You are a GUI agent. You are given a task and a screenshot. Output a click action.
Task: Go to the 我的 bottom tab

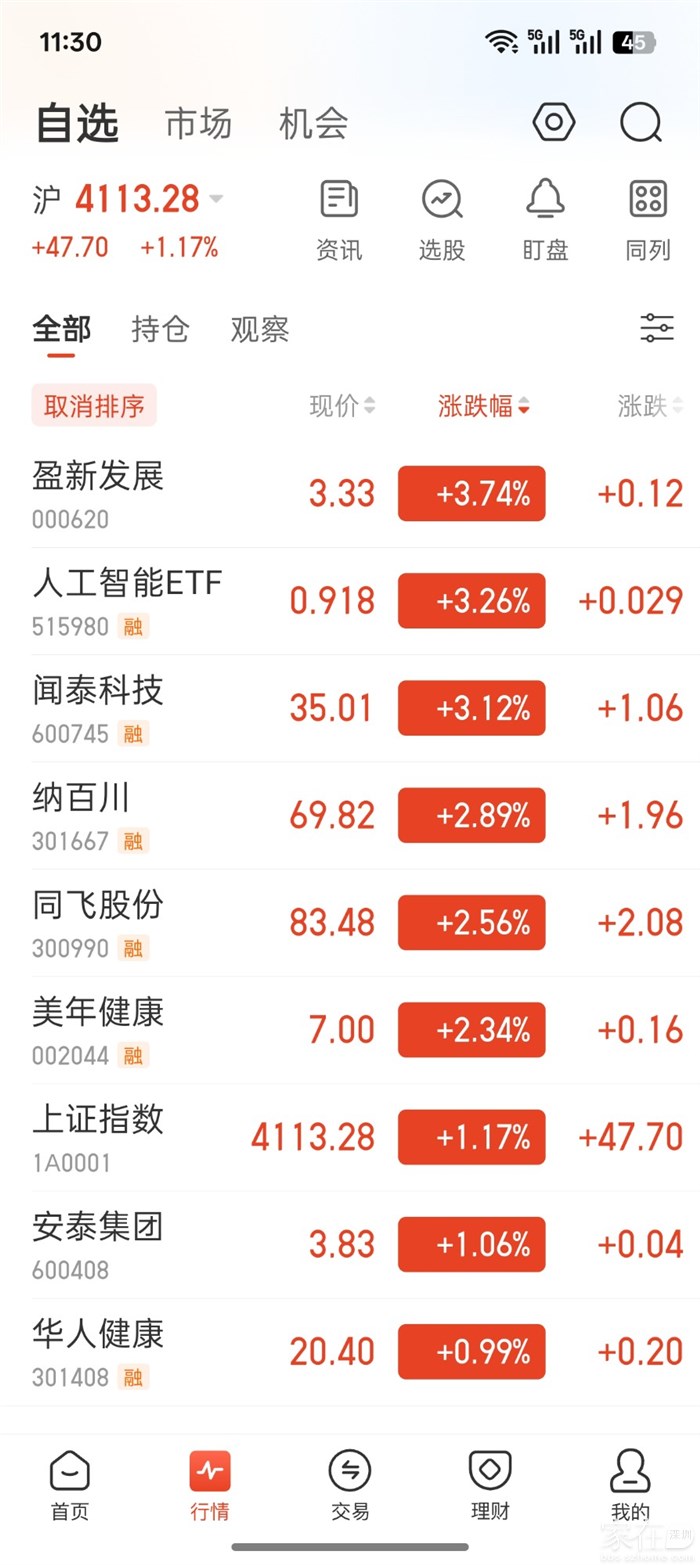[630, 1485]
